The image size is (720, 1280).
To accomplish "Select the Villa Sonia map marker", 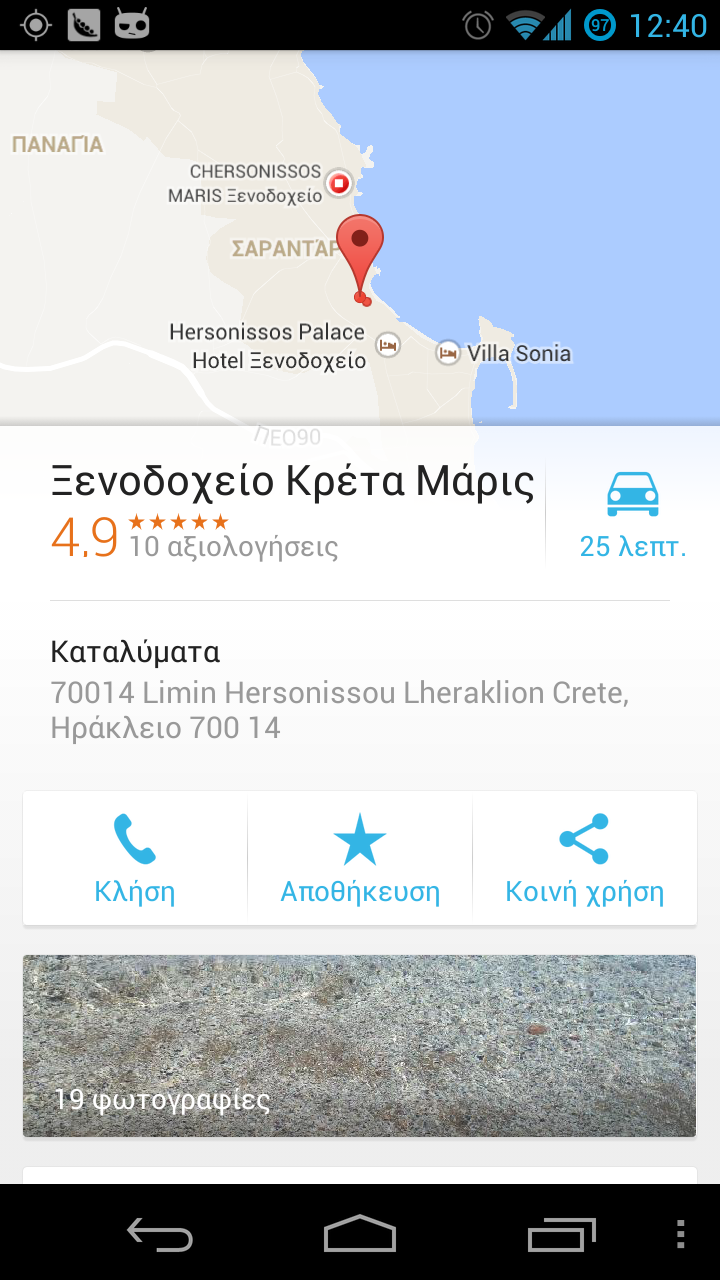I will 448,352.
